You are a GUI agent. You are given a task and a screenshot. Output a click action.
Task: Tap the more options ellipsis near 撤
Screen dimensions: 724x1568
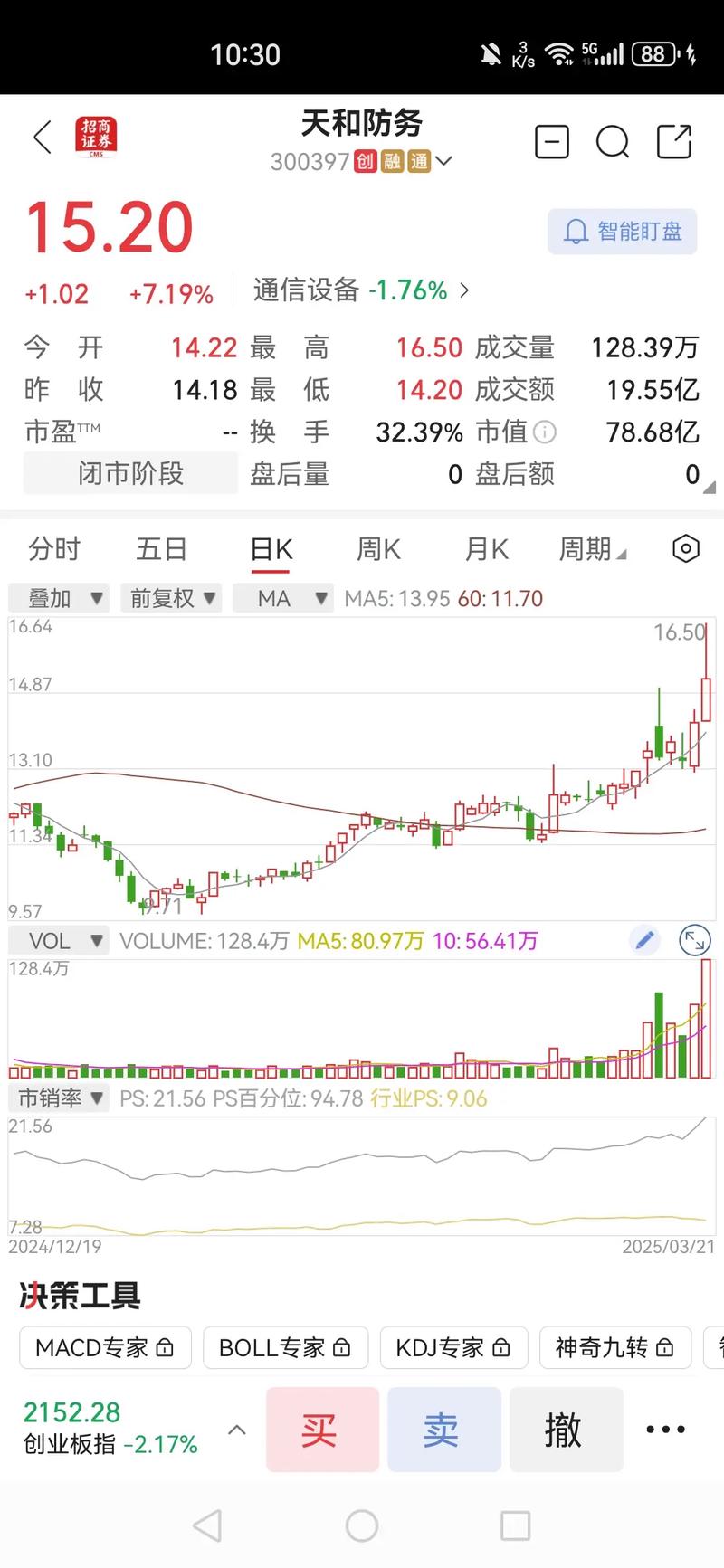click(x=664, y=1430)
